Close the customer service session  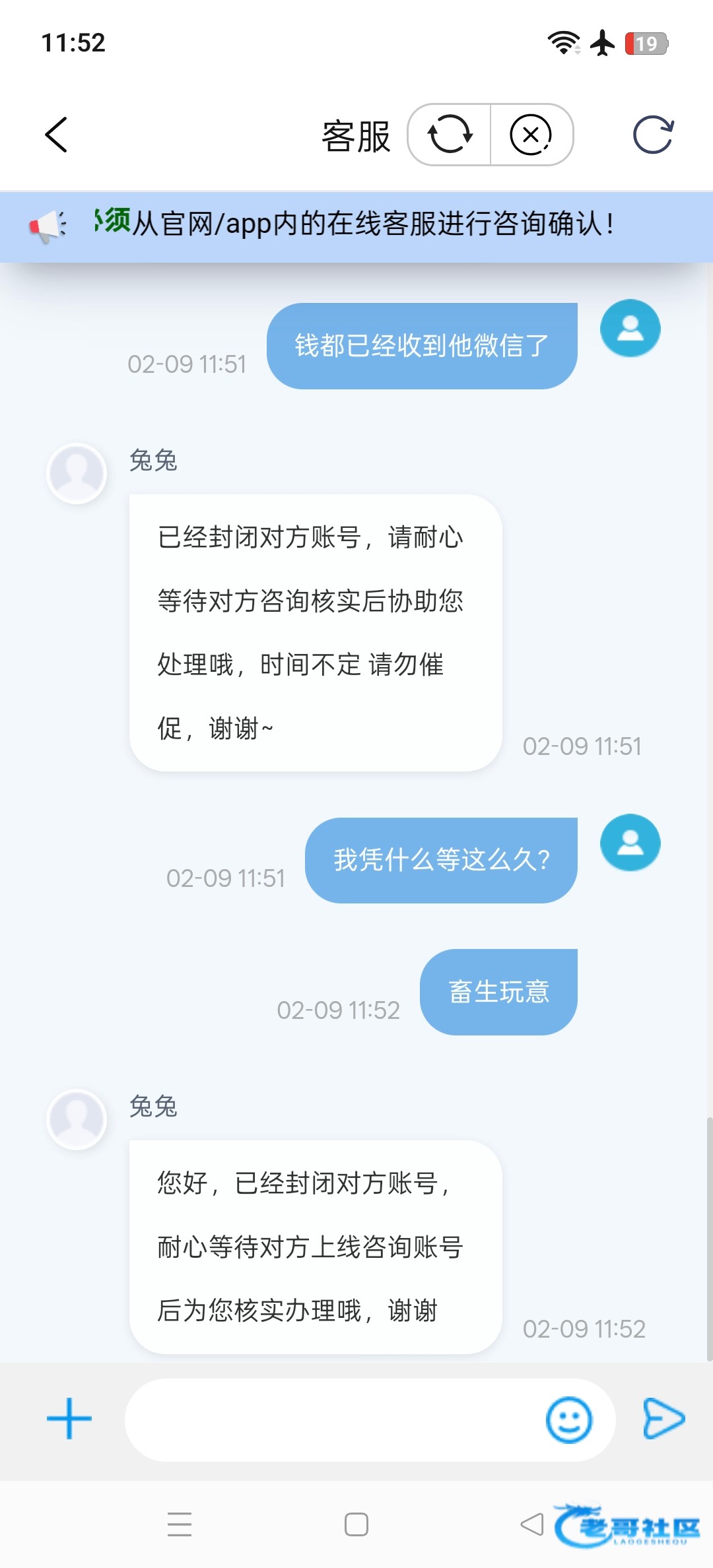[x=531, y=135]
